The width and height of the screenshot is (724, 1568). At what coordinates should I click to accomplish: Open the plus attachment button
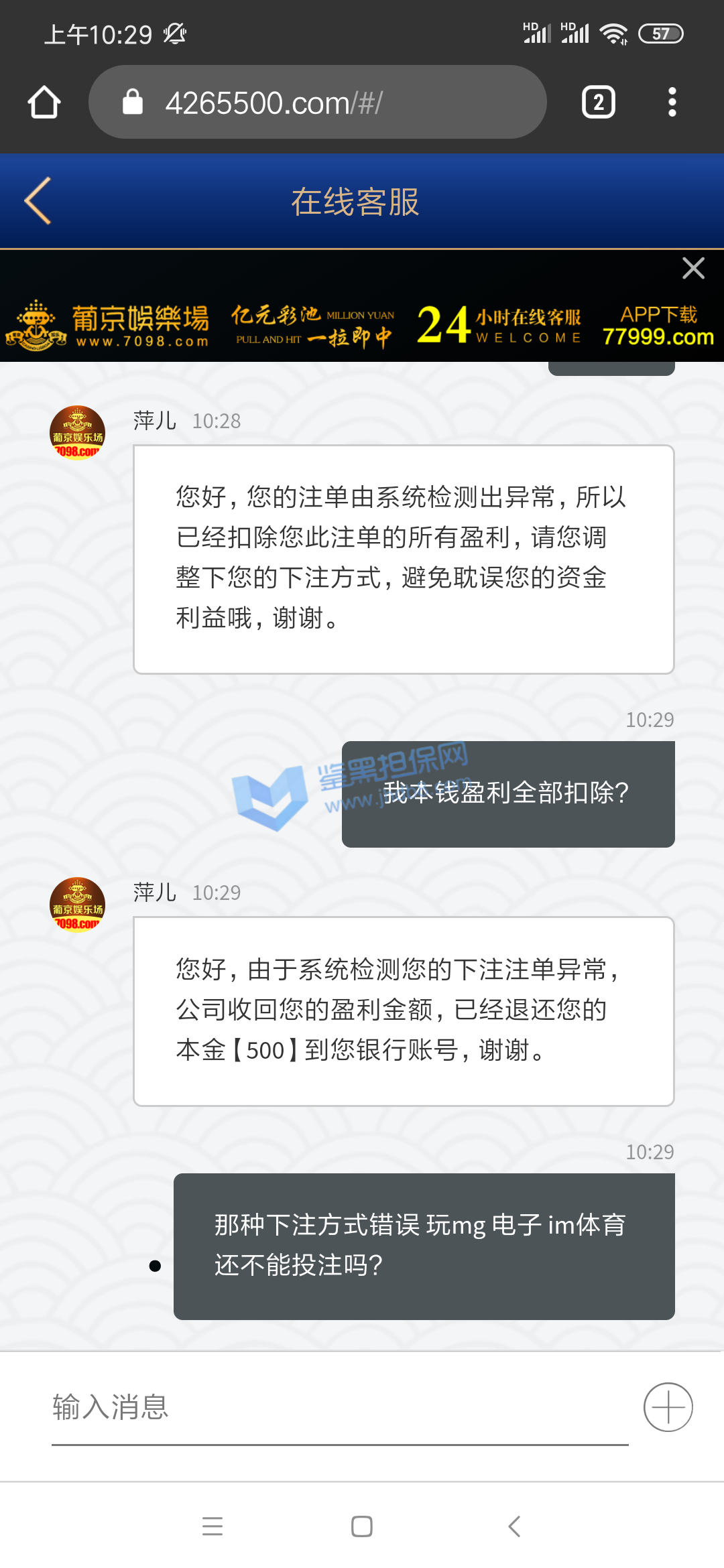click(x=668, y=1407)
